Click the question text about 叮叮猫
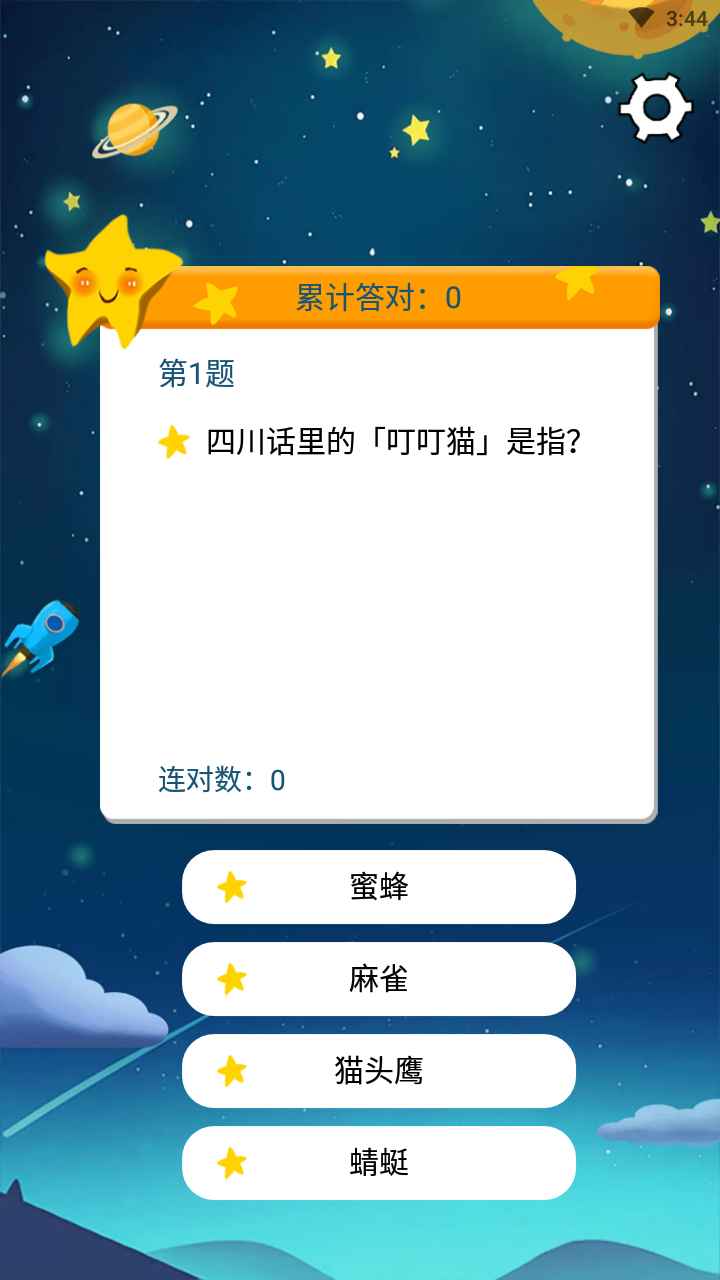The width and height of the screenshot is (720, 1280). [390, 440]
